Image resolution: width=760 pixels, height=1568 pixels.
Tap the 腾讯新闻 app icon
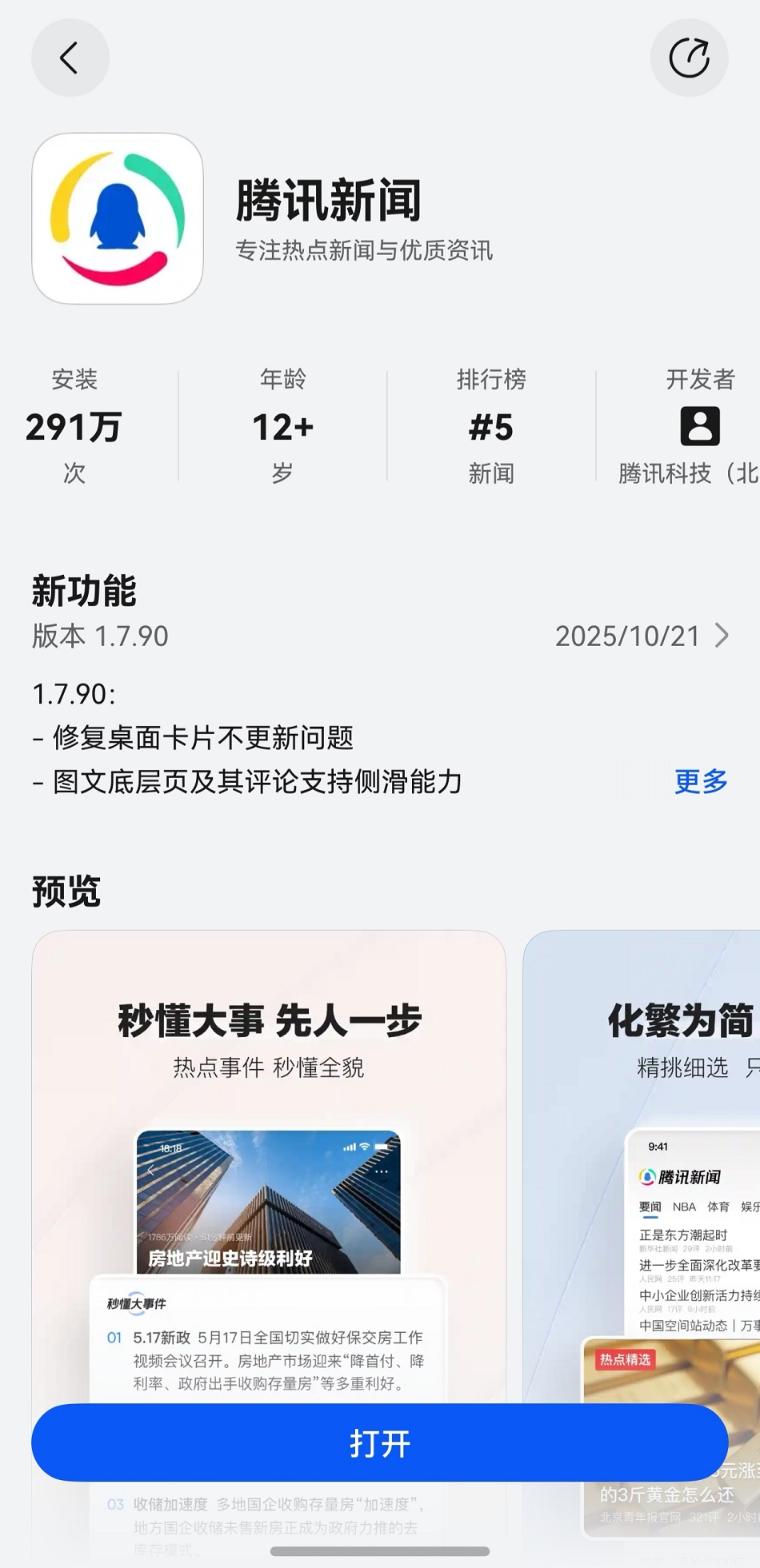117,219
